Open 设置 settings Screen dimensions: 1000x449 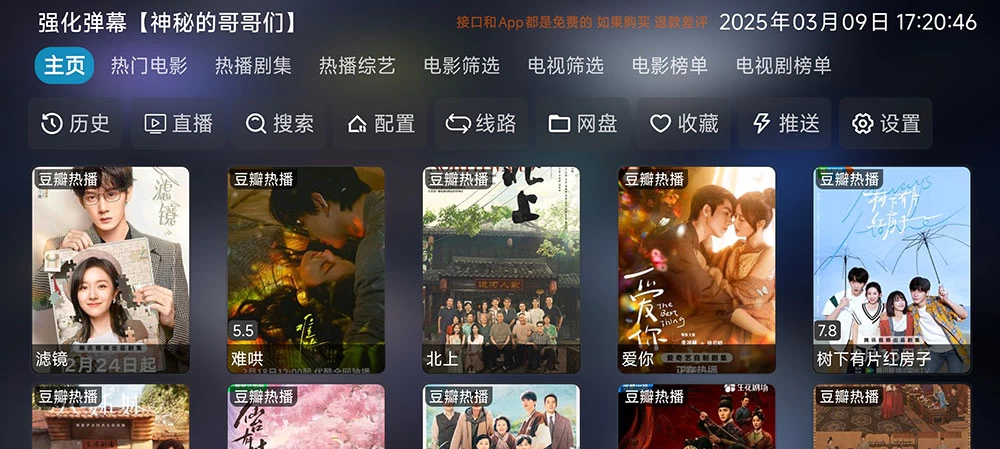pyautogui.click(x=886, y=124)
